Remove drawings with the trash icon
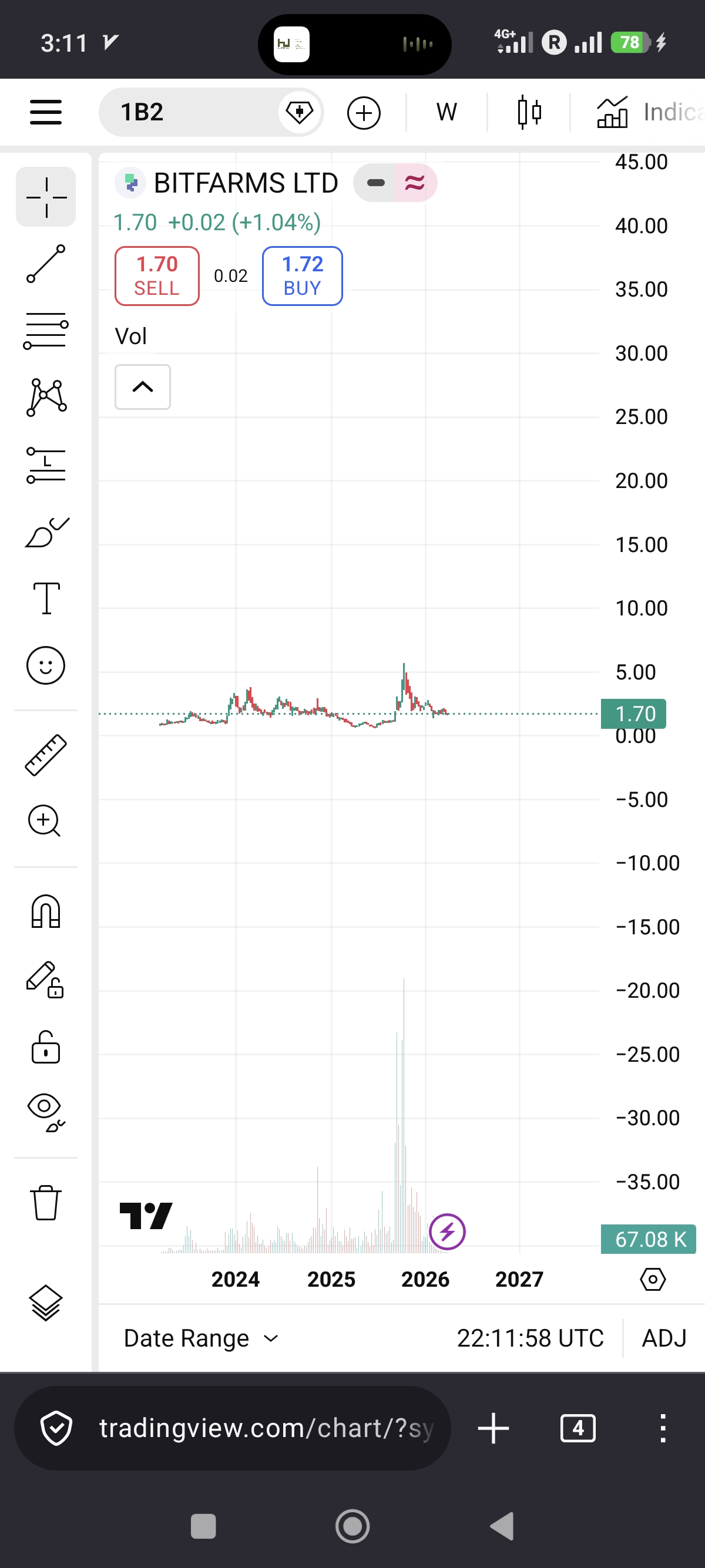 pyautogui.click(x=46, y=1202)
